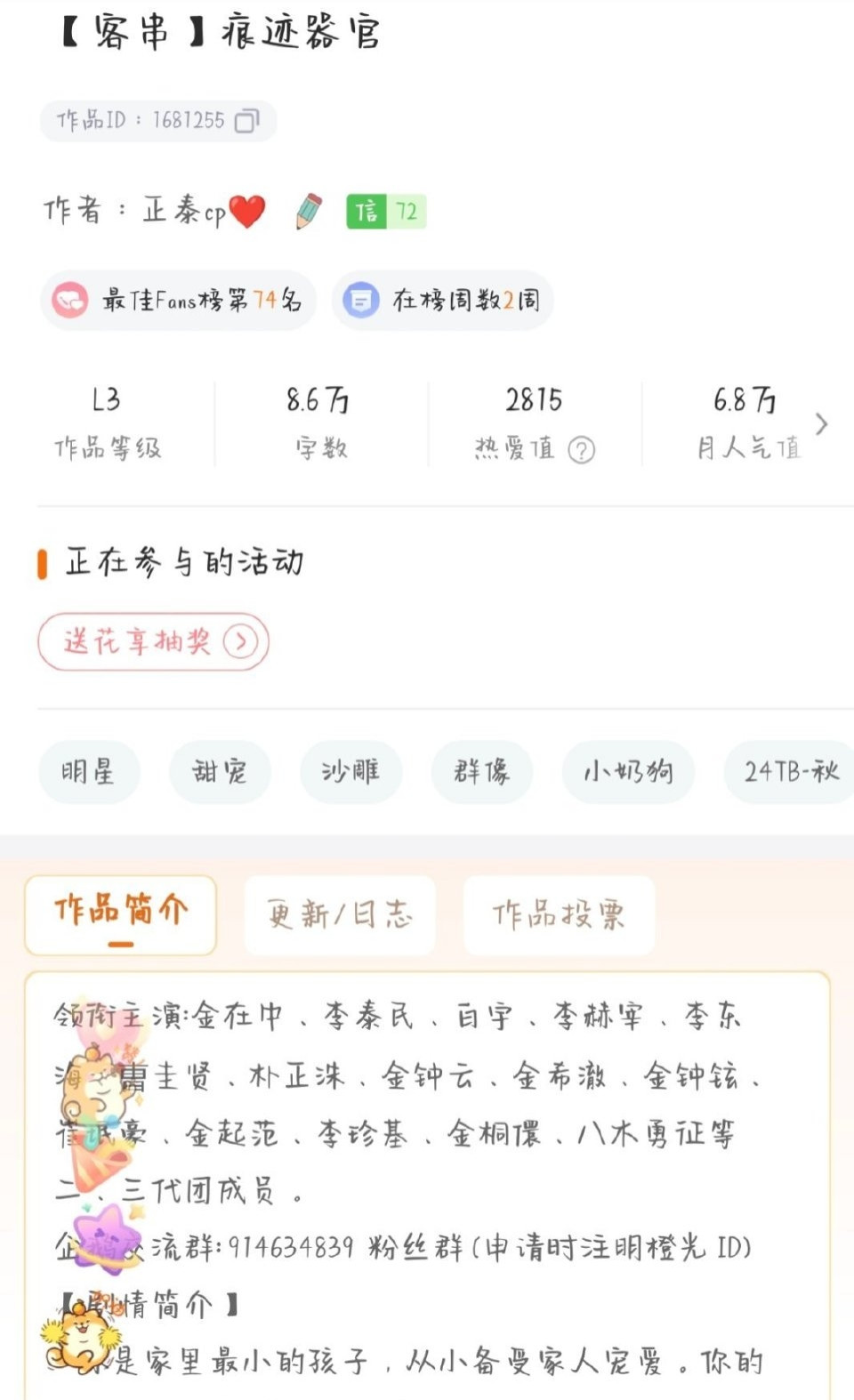The height and width of the screenshot is (1400, 854).
Task: Open the 在榜周数2周 chip
Action: pos(443,301)
